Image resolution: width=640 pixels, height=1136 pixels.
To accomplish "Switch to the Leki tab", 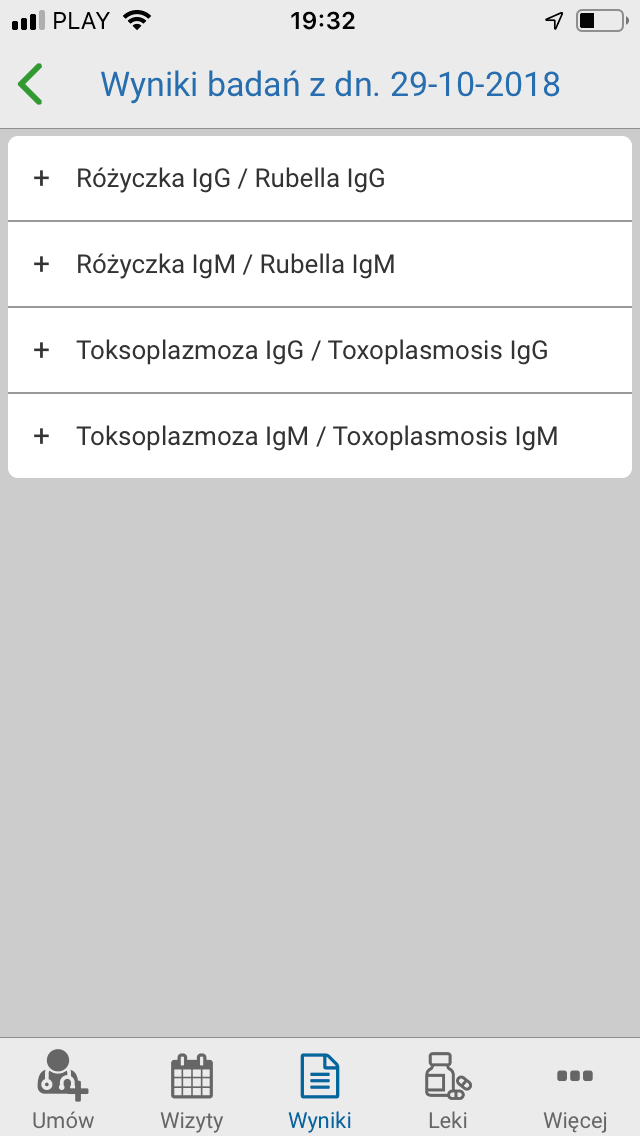I will pos(448,1089).
